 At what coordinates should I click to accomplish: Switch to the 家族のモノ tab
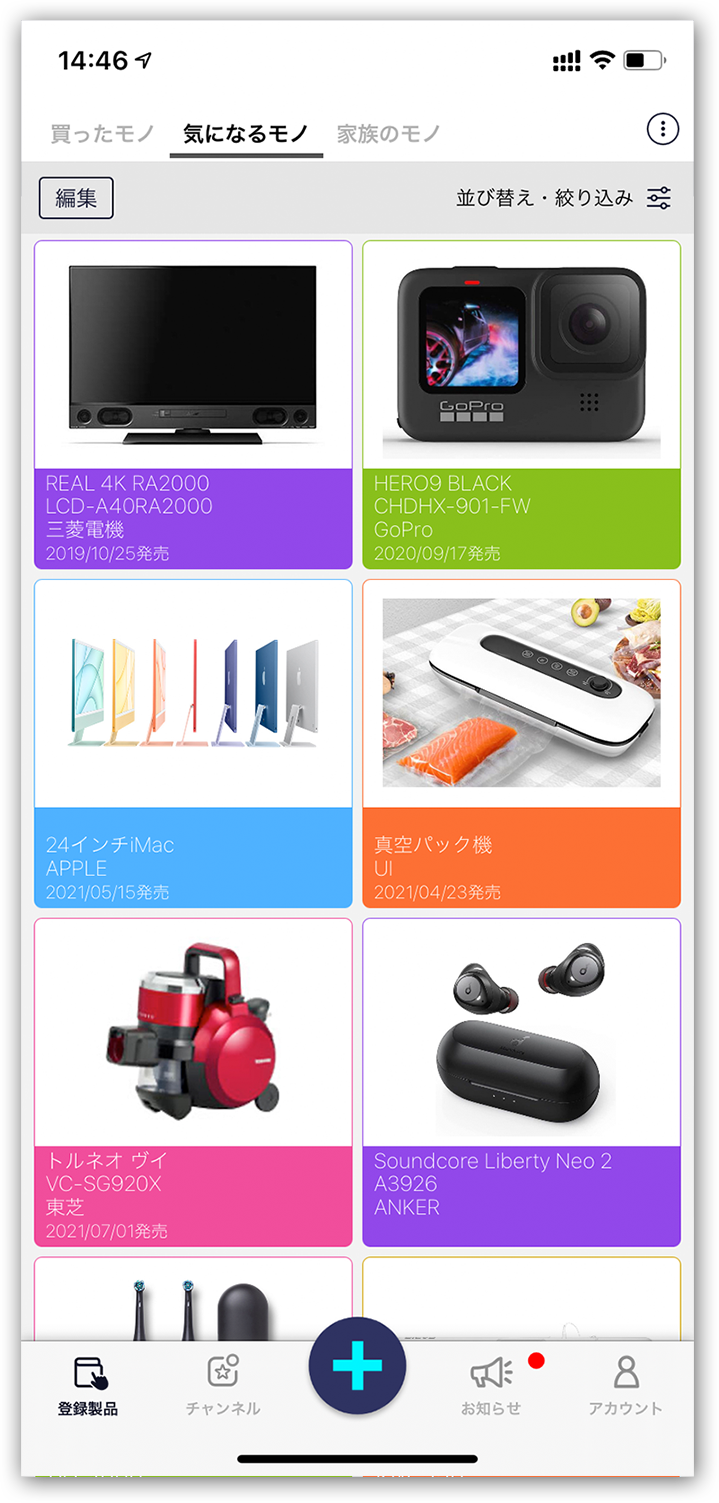click(388, 134)
